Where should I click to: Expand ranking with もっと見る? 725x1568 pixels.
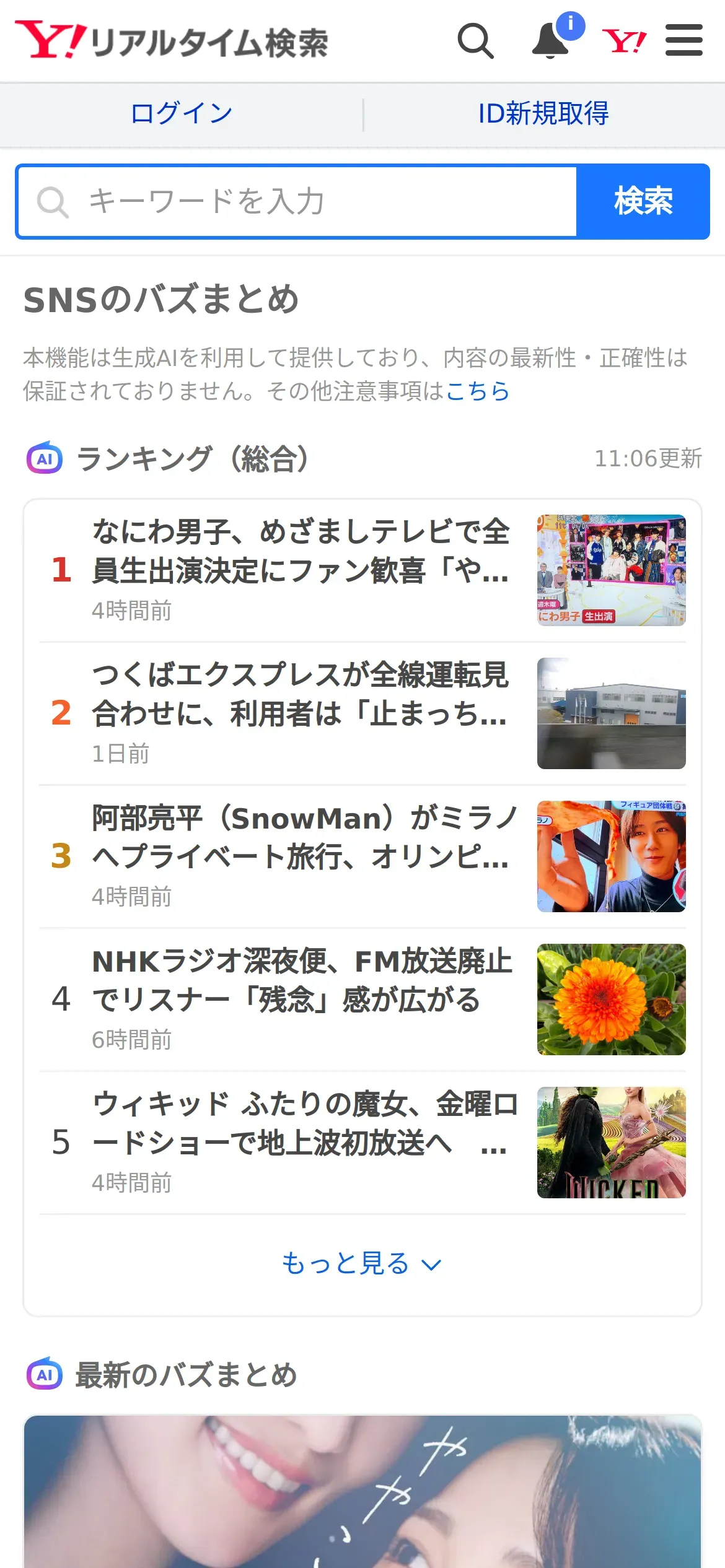tap(362, 1264)
